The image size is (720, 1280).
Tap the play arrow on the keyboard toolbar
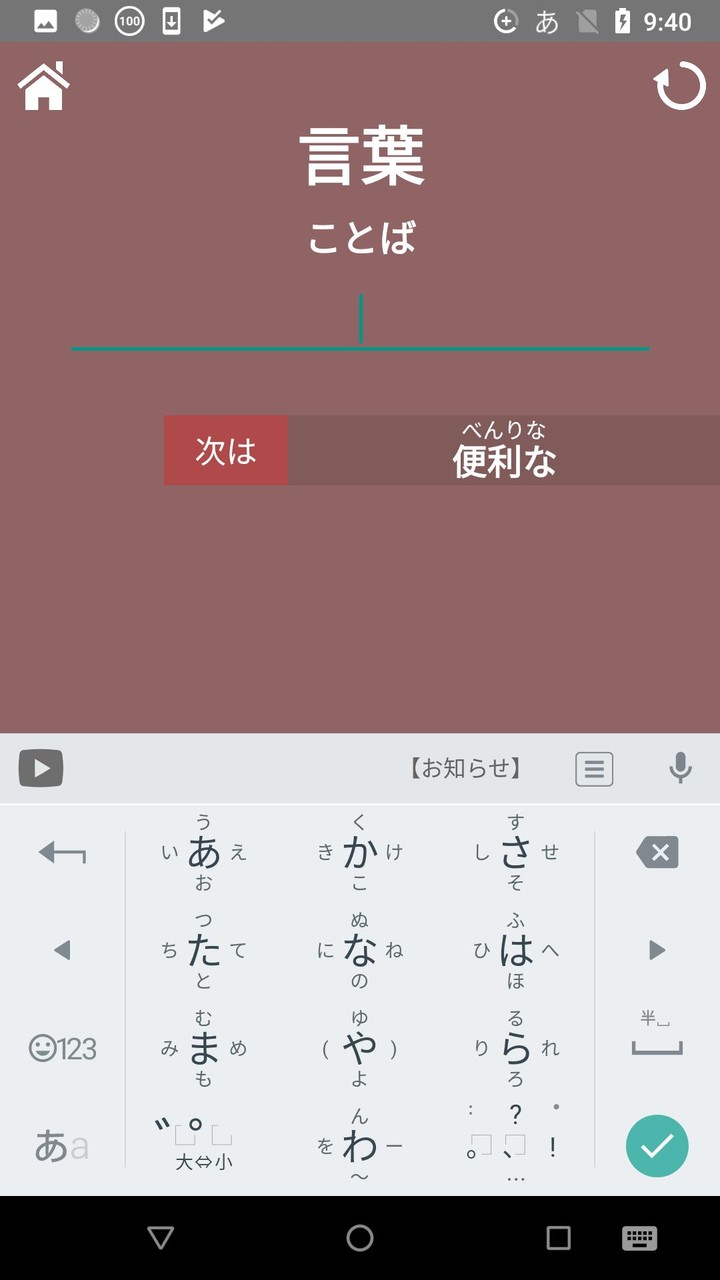pos(41,768)
